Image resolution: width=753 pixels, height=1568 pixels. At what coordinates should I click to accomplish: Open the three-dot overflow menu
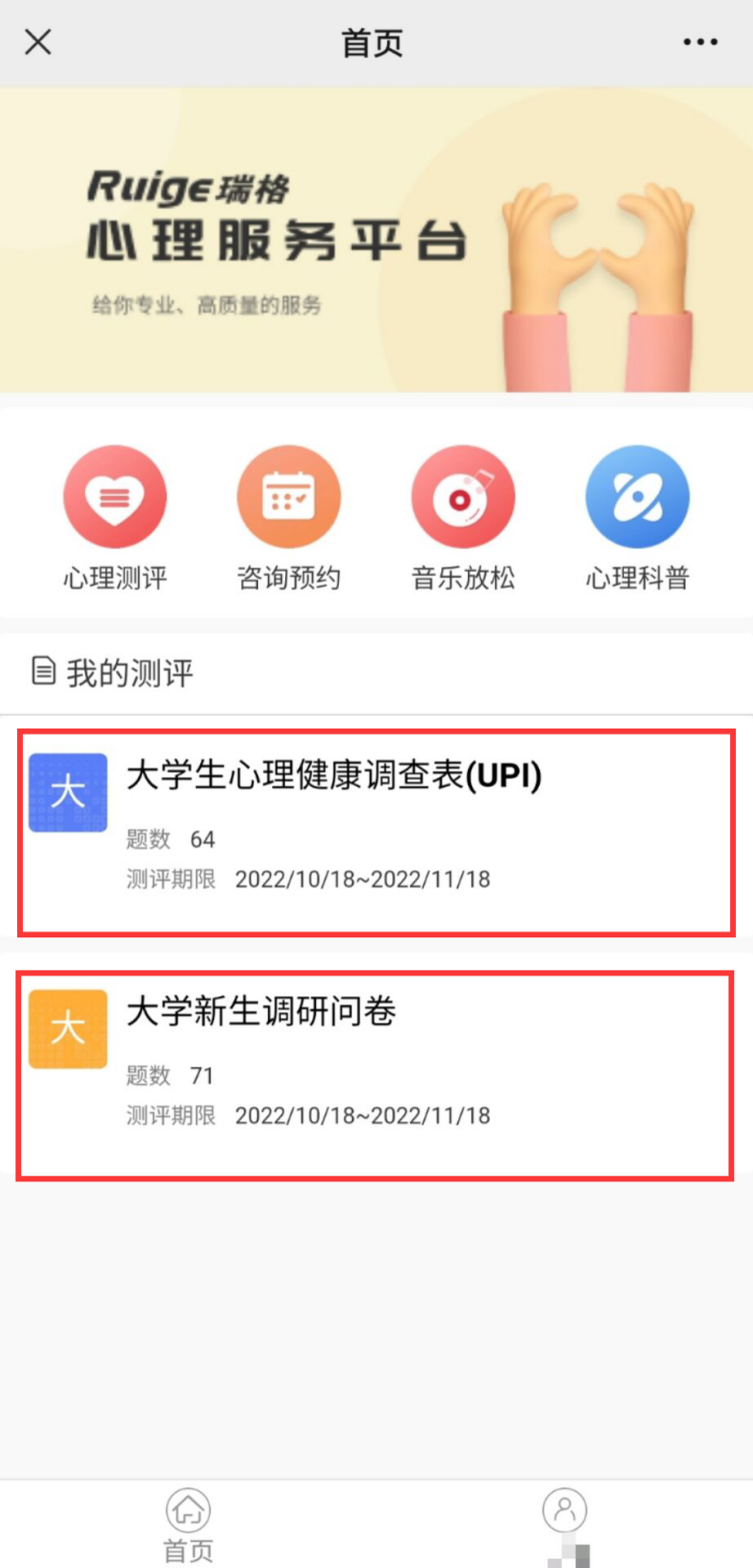700,42
